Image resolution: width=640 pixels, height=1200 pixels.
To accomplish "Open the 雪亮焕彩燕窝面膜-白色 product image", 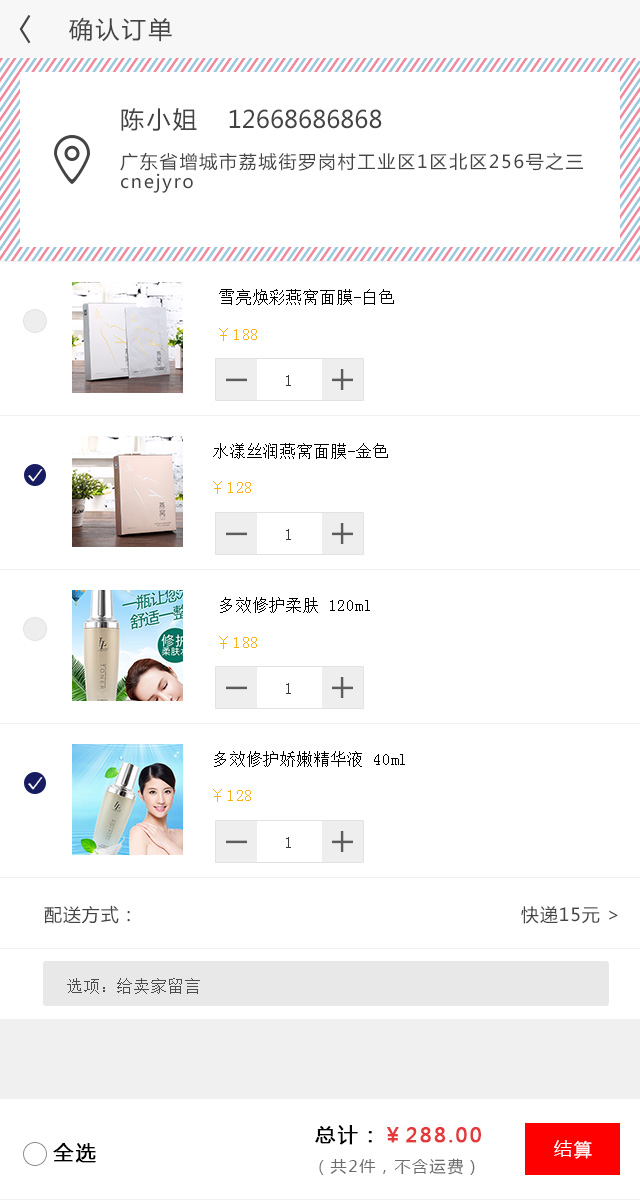I will point(127,337).
